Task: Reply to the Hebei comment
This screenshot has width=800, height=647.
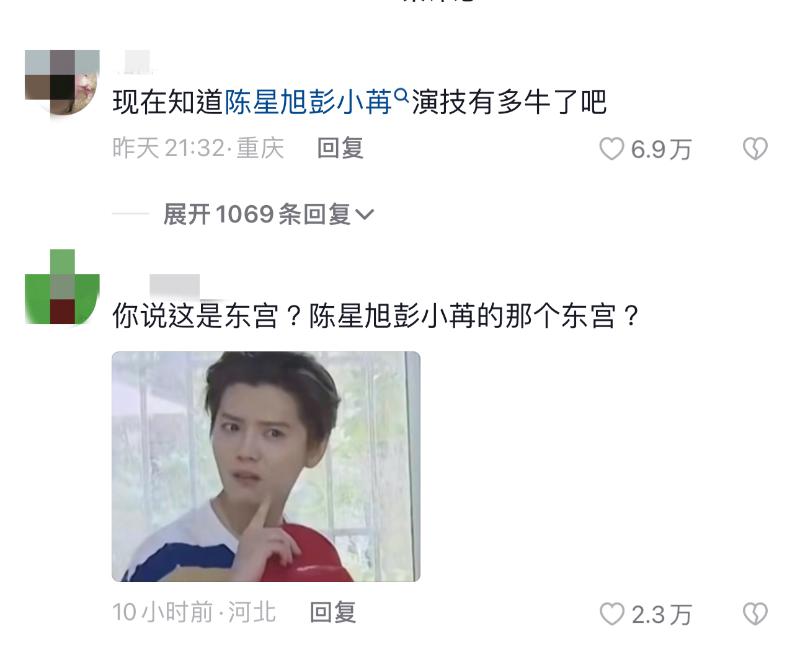Action: 333,613
